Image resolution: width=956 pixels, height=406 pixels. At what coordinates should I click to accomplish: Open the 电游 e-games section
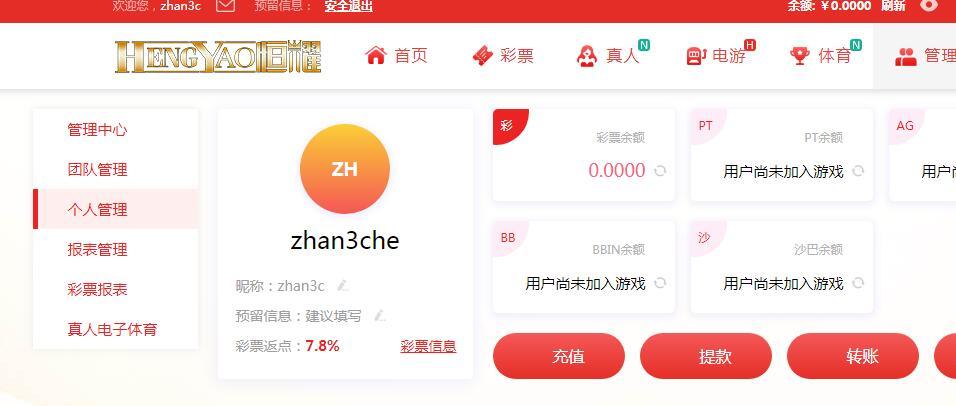(717, 56)
